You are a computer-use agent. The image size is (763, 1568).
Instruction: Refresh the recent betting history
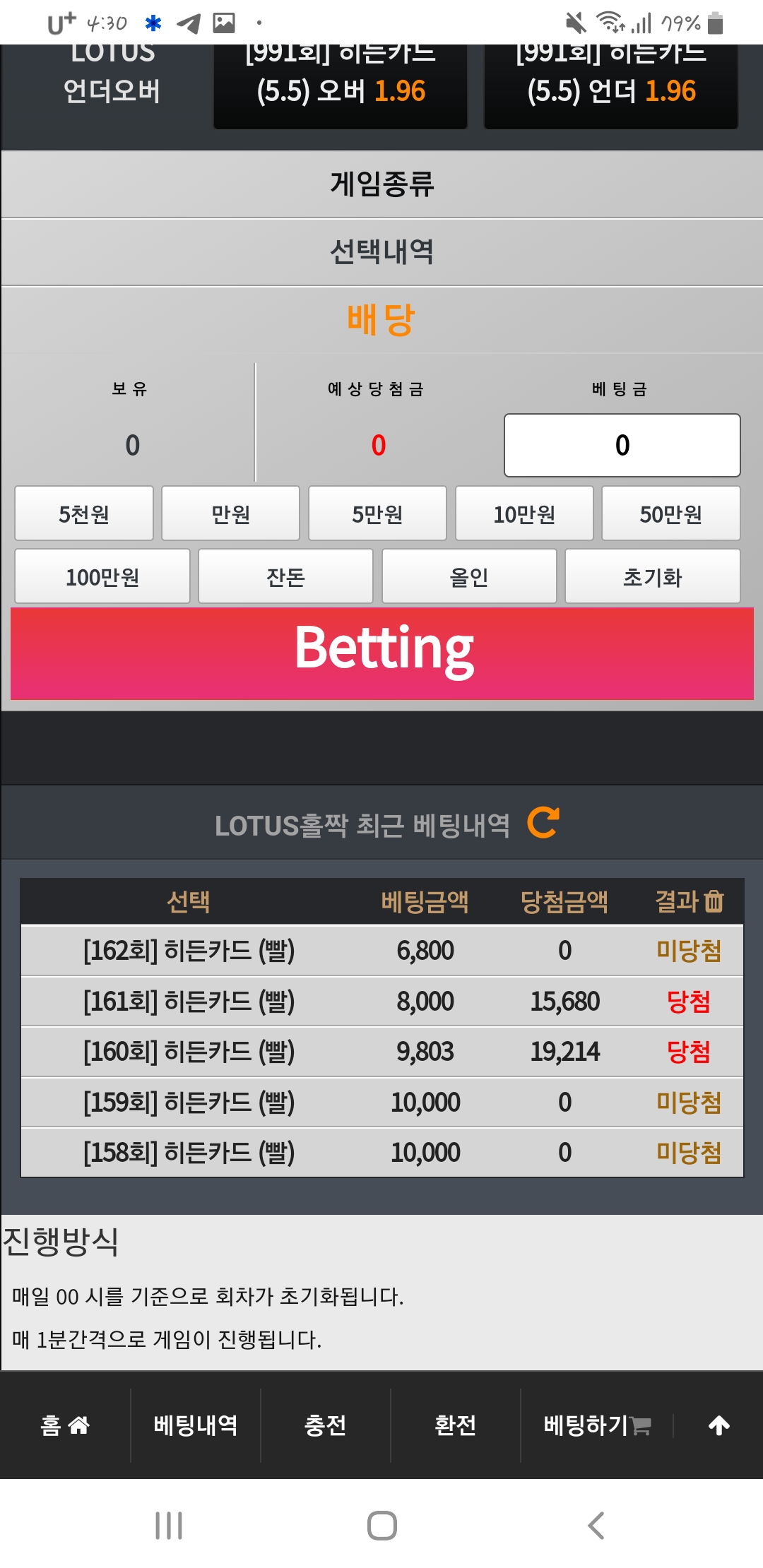coord(543,823)
